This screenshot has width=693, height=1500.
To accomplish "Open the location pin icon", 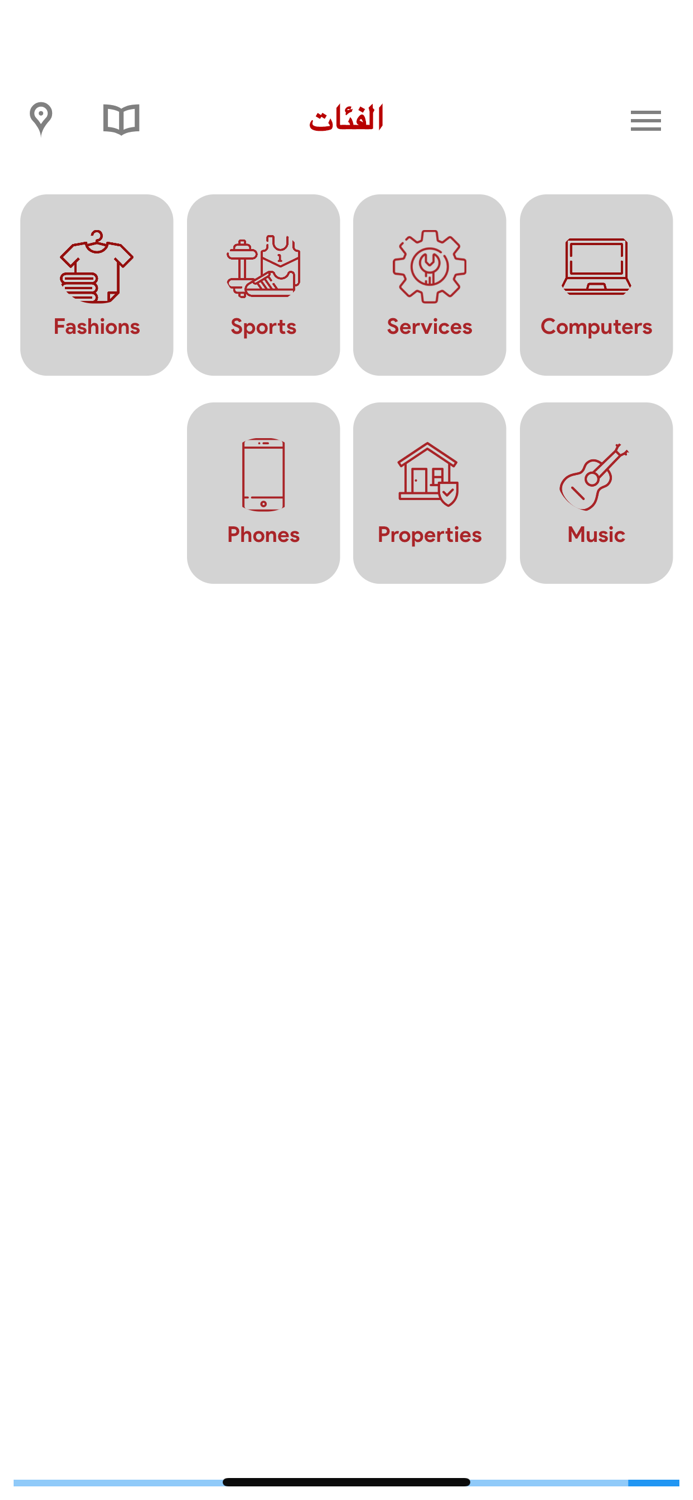I will [x=40, y=119].
